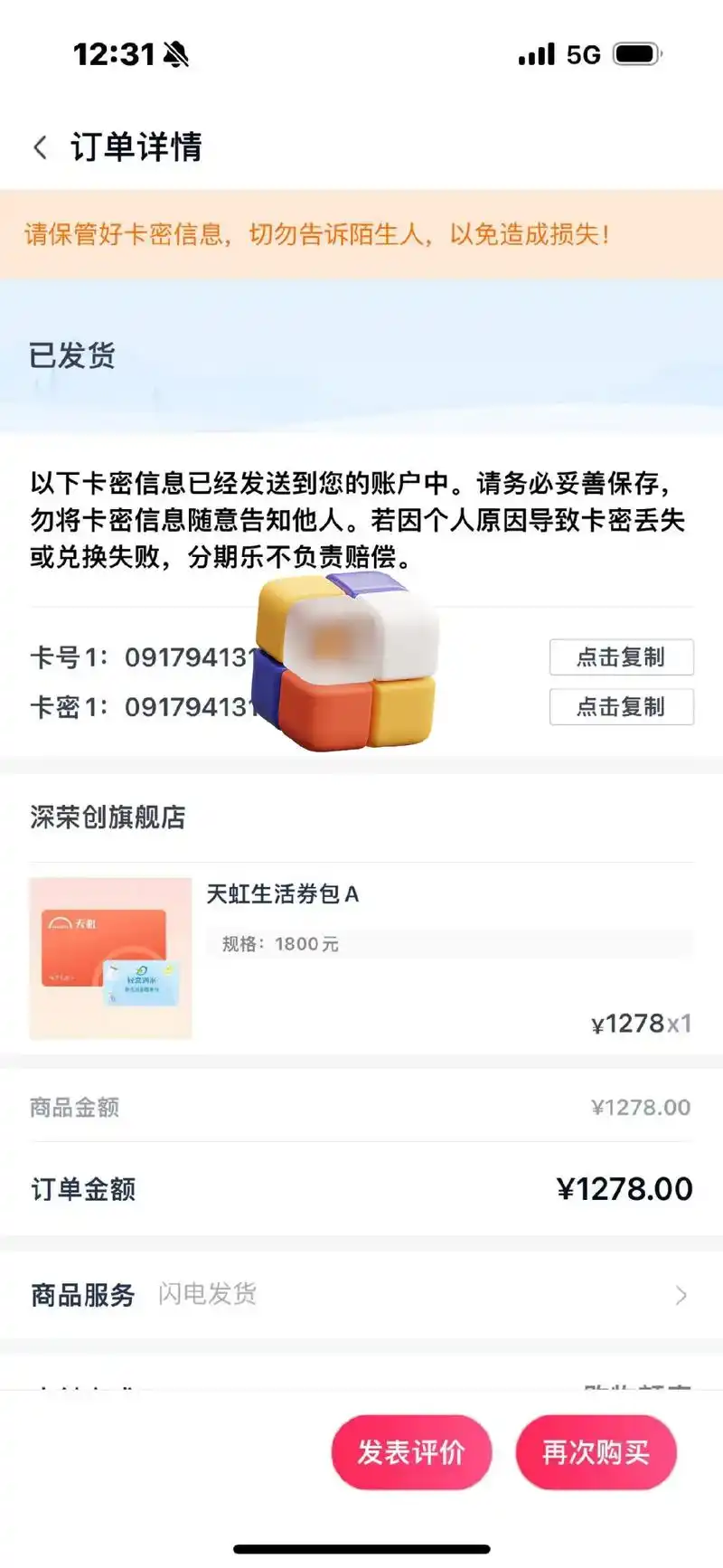
Task: Copy card password 1 (卡密1)
Action: [621, 706]
